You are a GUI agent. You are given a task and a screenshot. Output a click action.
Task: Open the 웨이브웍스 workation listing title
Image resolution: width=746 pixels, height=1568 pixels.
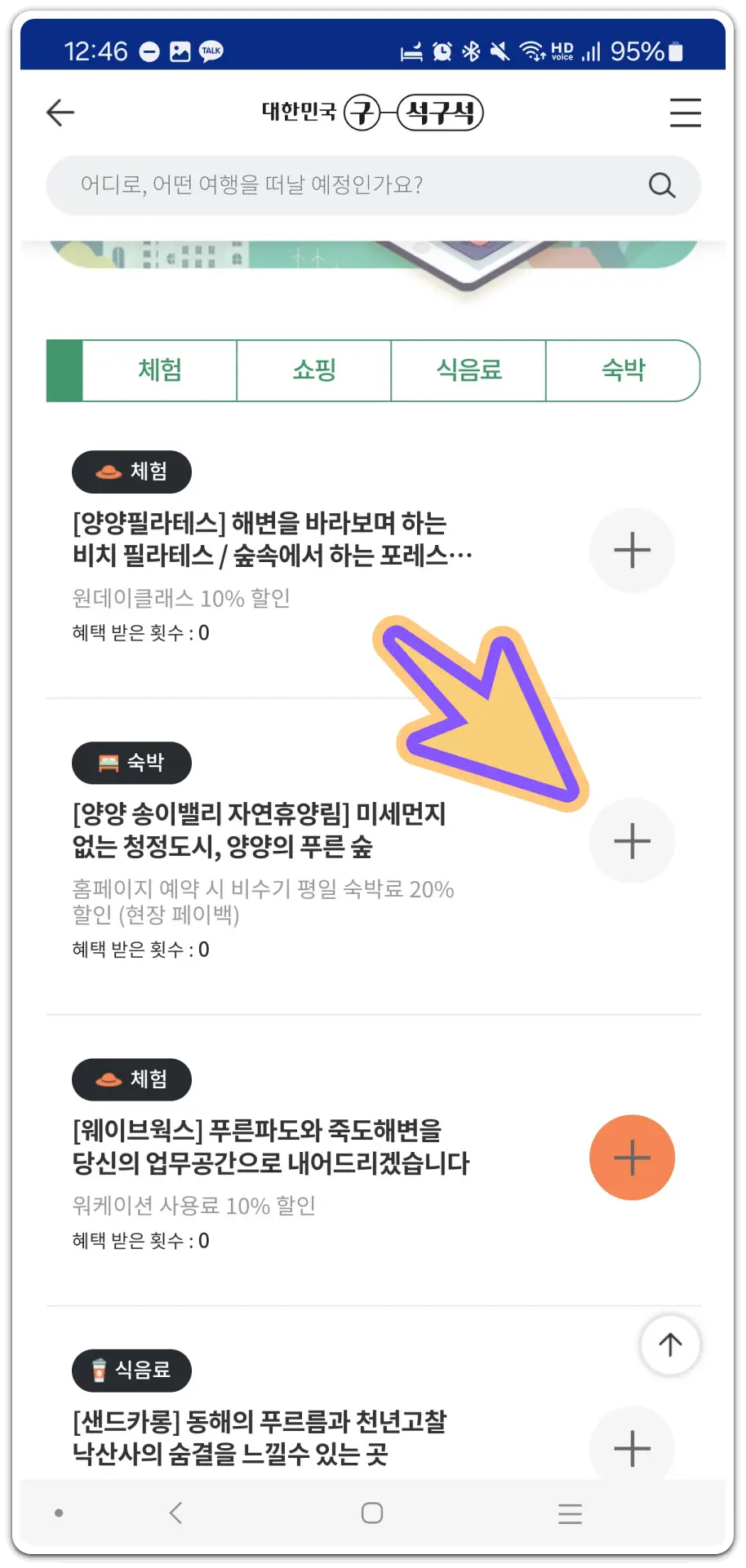tap(269, 1148)
